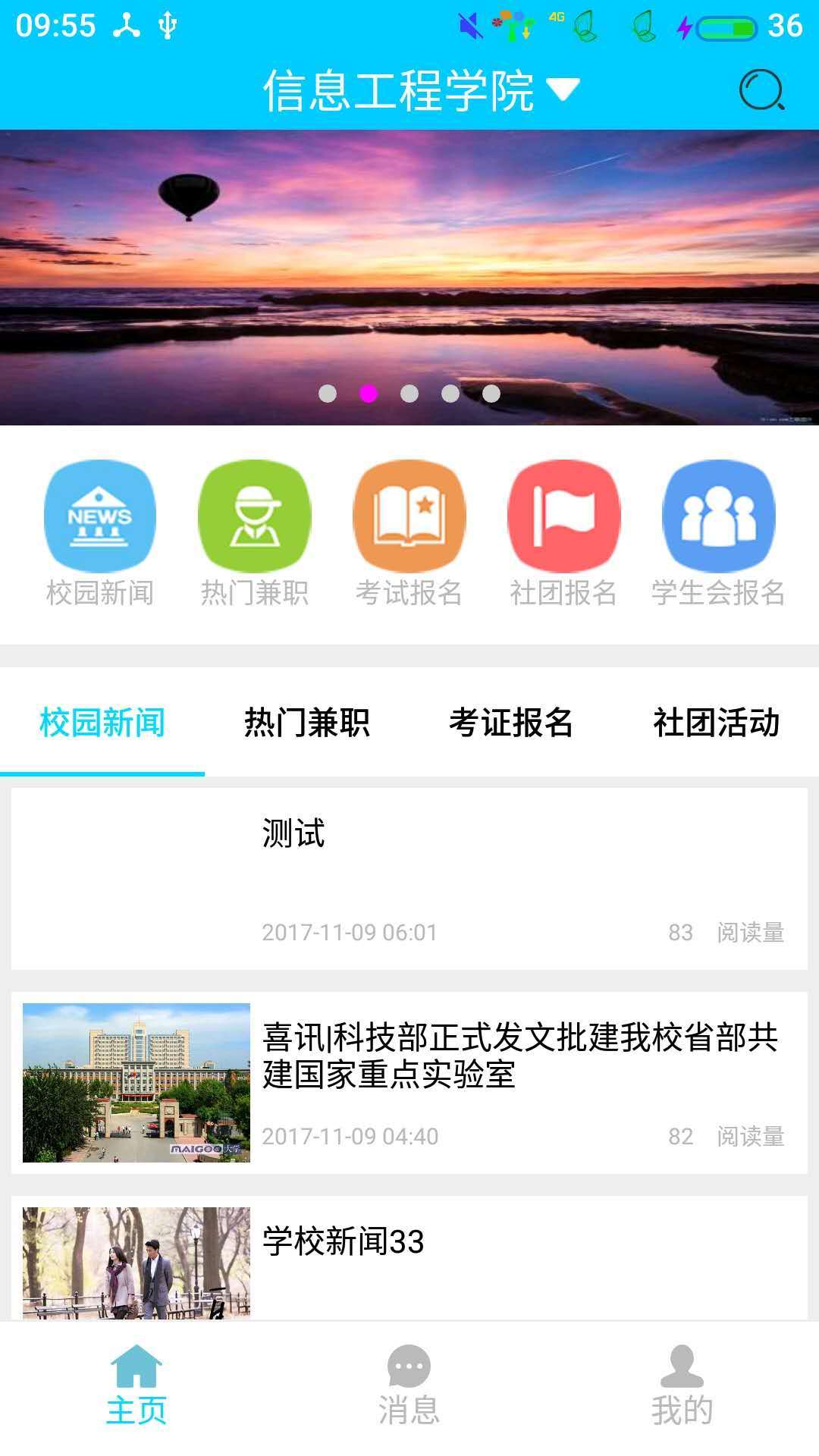Image resolution: width=819 pixels, height=1456 pixels.
Task: Go to the 主页 home tab
Action: (x=136, y=1386)
